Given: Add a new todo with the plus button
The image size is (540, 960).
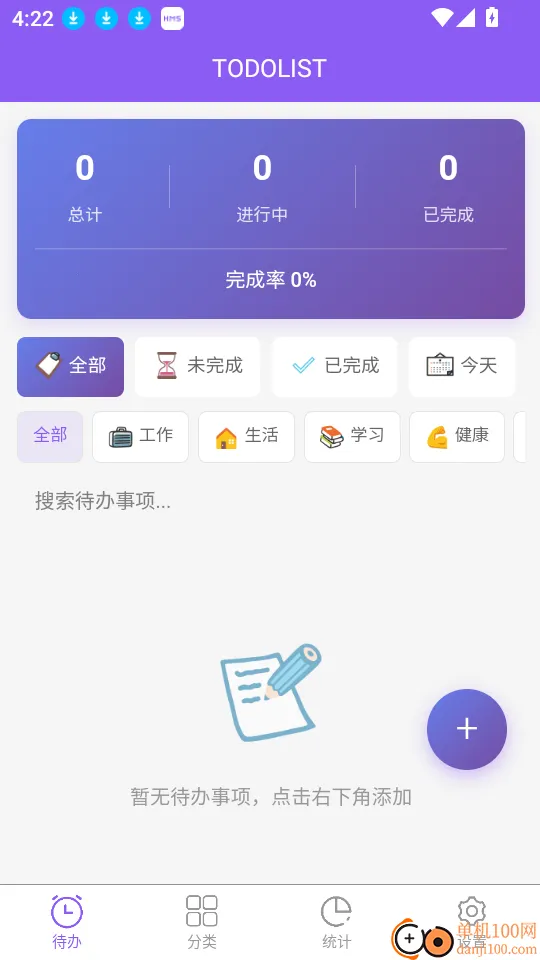Looking at the screenshot, I should [467, 729].
